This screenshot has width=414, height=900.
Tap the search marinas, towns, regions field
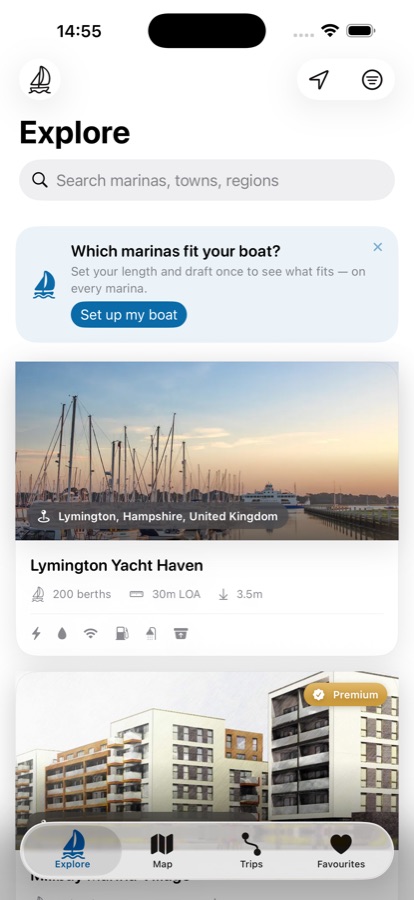coord(207,180)
